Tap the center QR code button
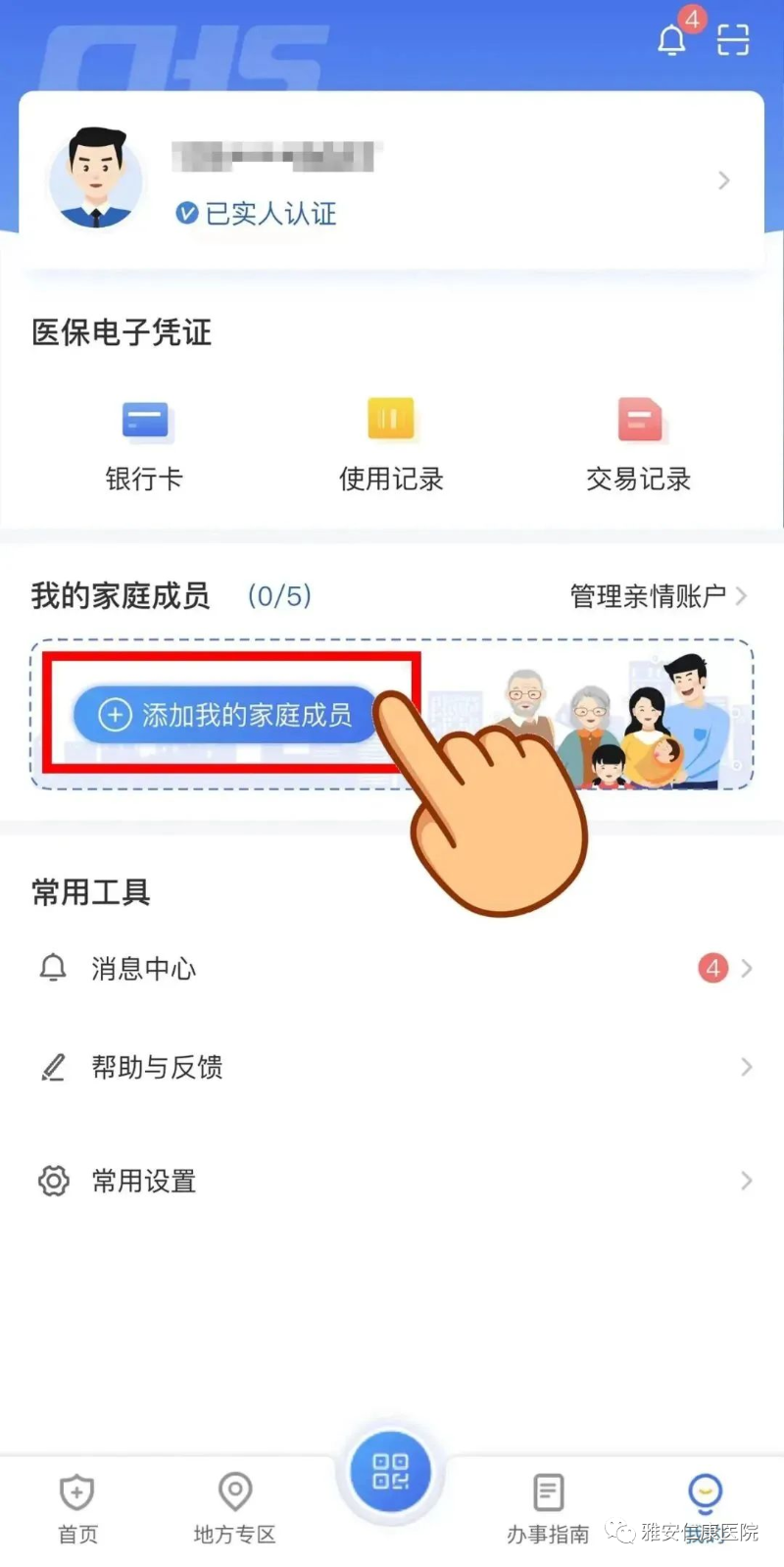Viewport: 784px width, 1567px height. pyautogui.click(x=391, y=1472)
